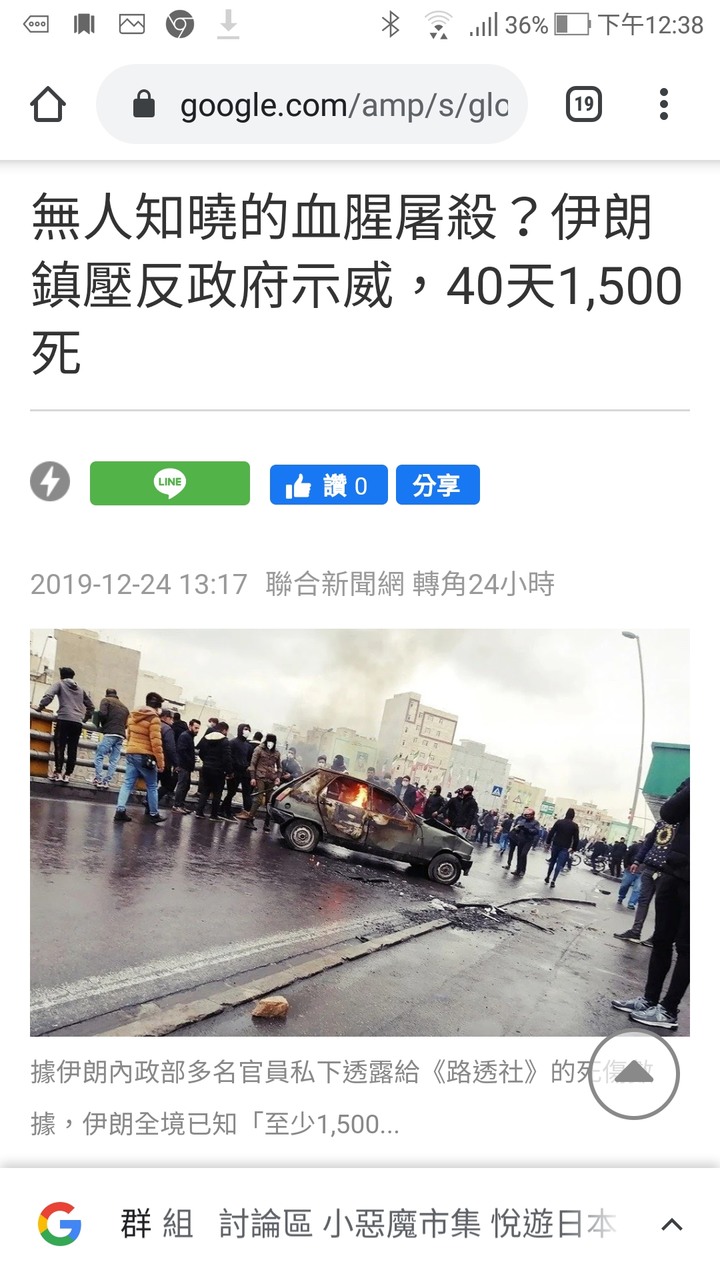Open the burning car news photo
720x1280 pixels.
point(359,831)
